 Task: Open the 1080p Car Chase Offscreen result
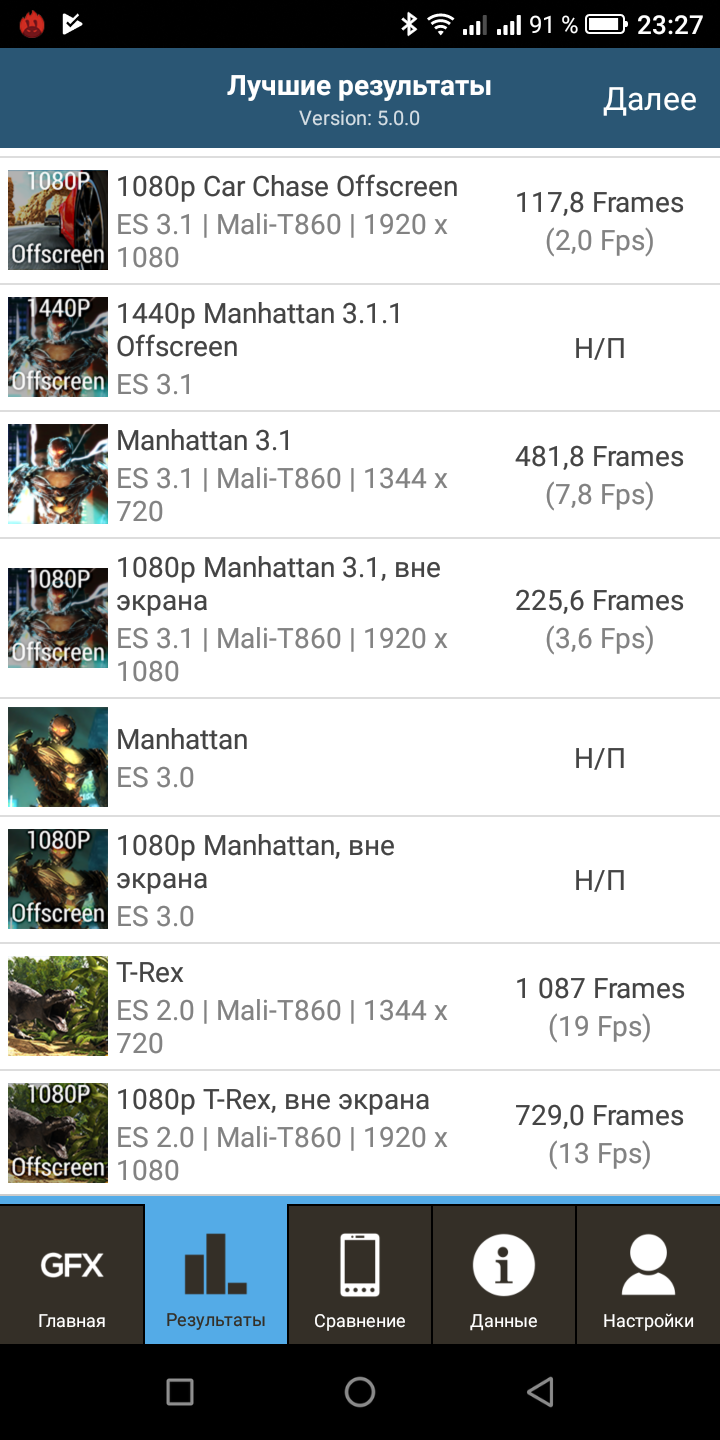360,221
